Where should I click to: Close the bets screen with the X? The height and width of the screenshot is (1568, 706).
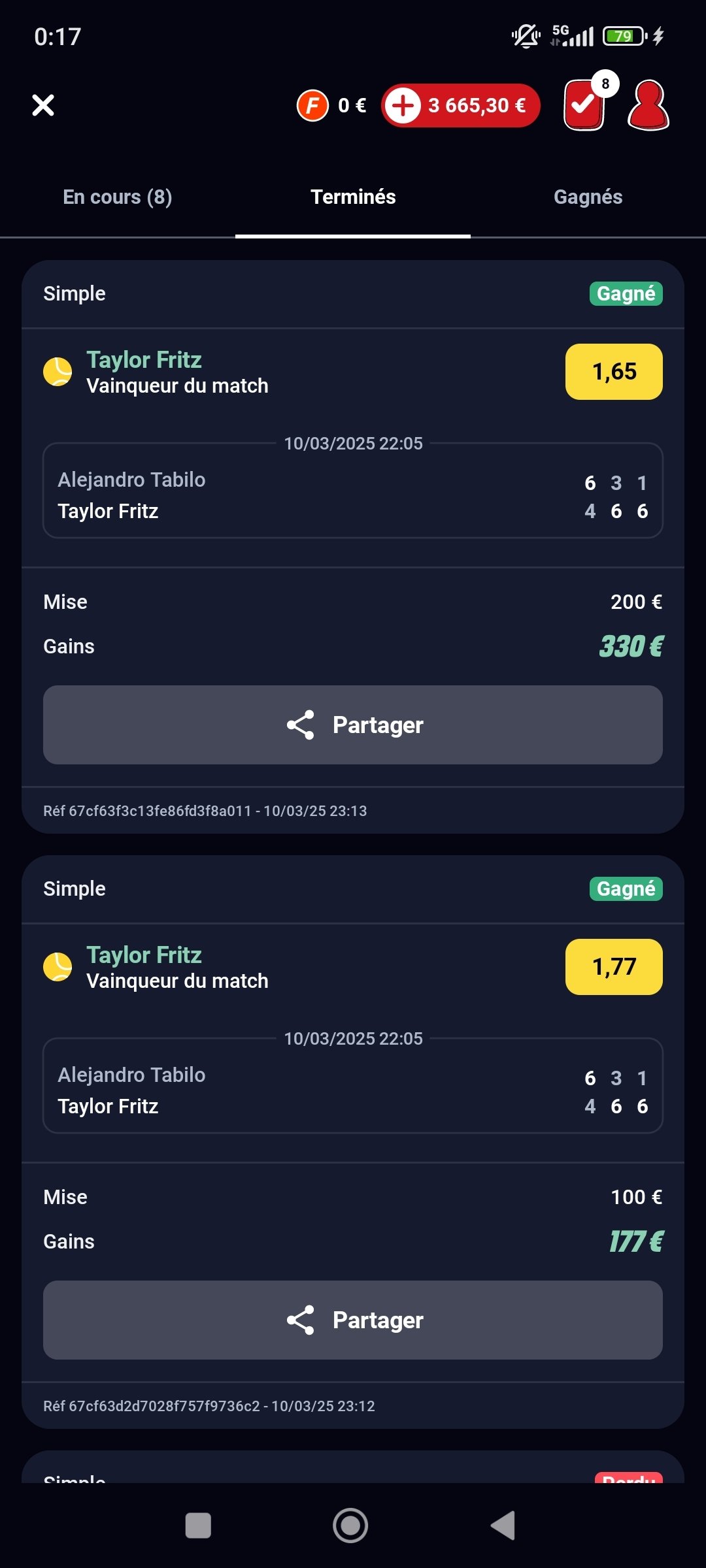point(43,105)
